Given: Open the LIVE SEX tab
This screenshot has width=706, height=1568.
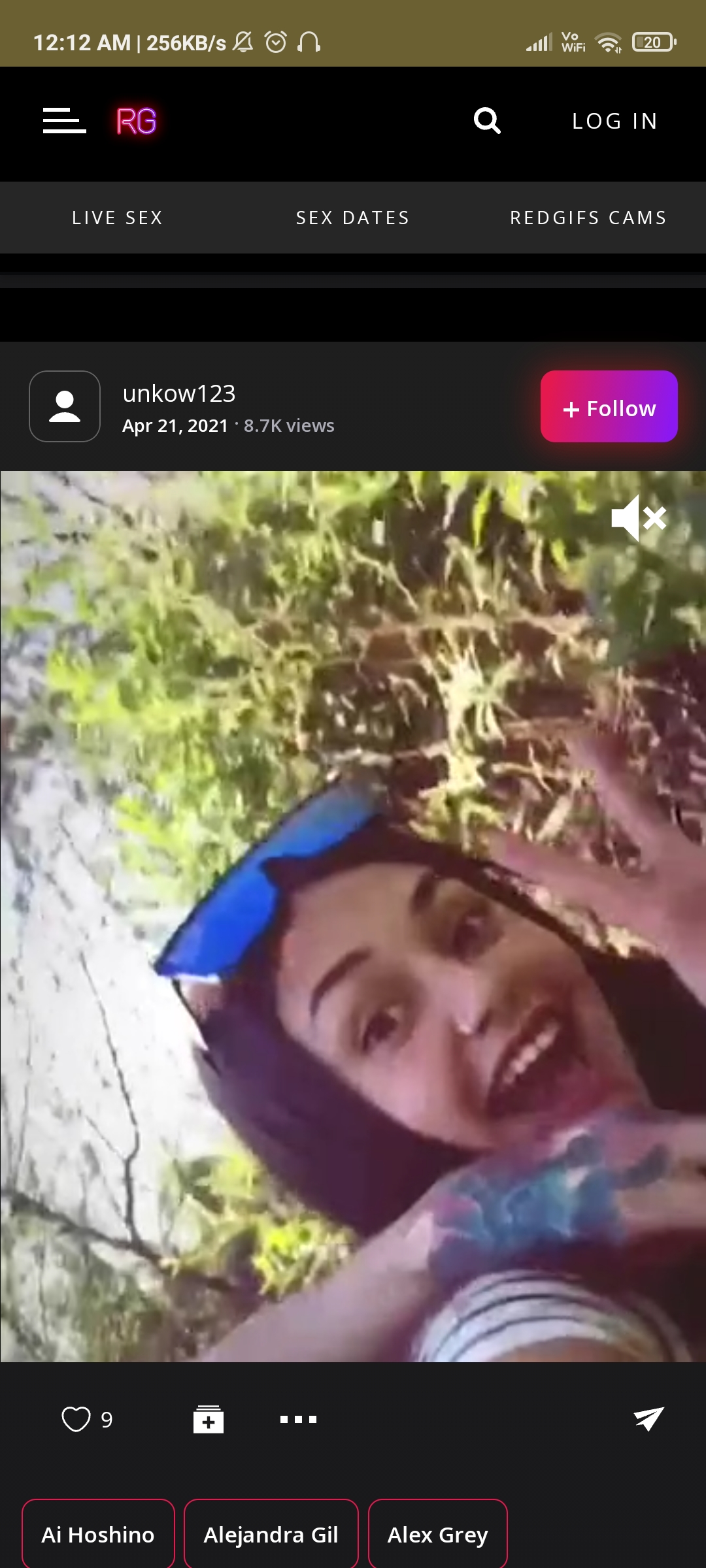Looking at the screenshot, I should (118, 218).
